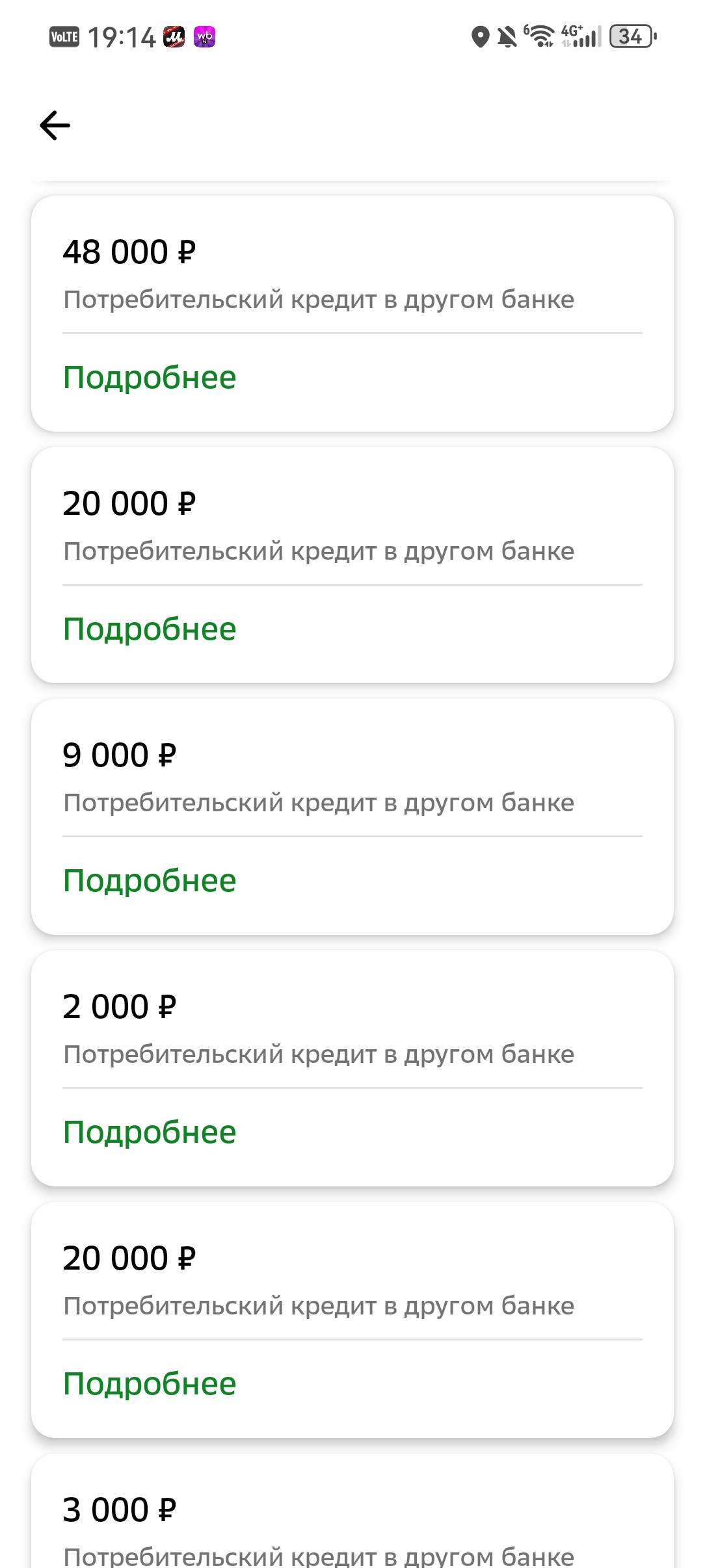Viewport: 705px width, 1568px height.
Task: Select the 48 000 ₽ credit card
Action: pyautogui.click(x=351, y=312)
